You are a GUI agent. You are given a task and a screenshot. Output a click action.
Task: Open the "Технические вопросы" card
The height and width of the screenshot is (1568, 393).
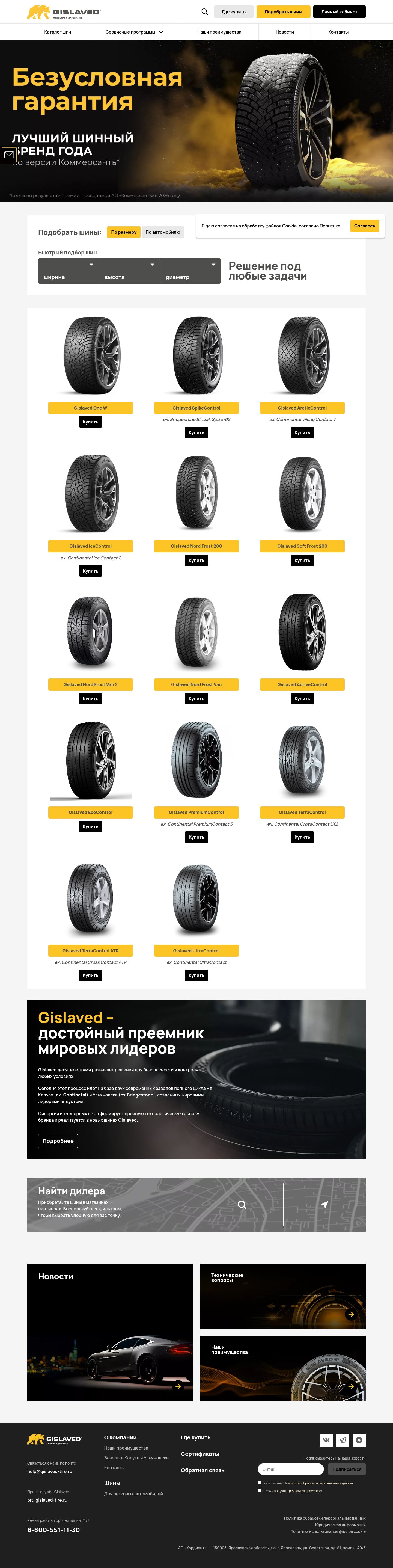pos(283,1297)
